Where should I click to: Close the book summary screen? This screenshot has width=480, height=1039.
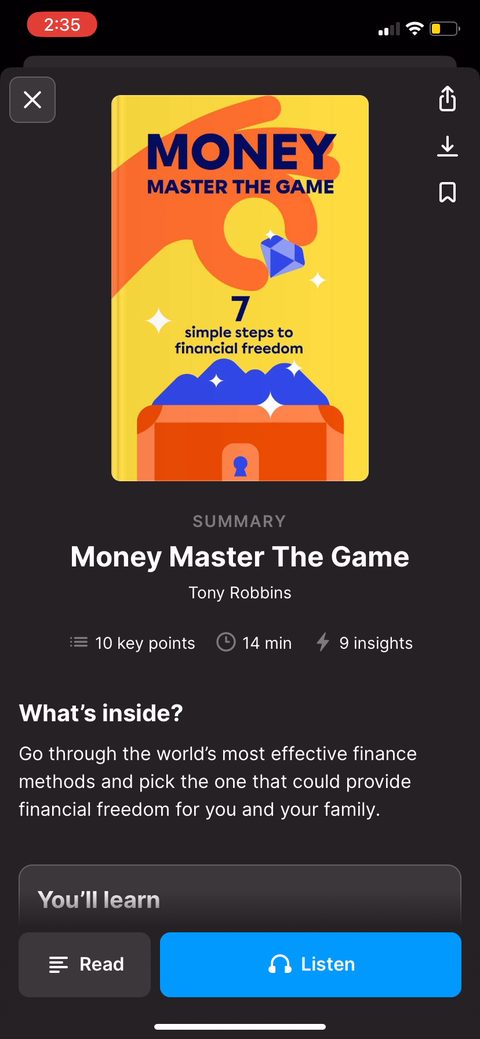point(32,100)
